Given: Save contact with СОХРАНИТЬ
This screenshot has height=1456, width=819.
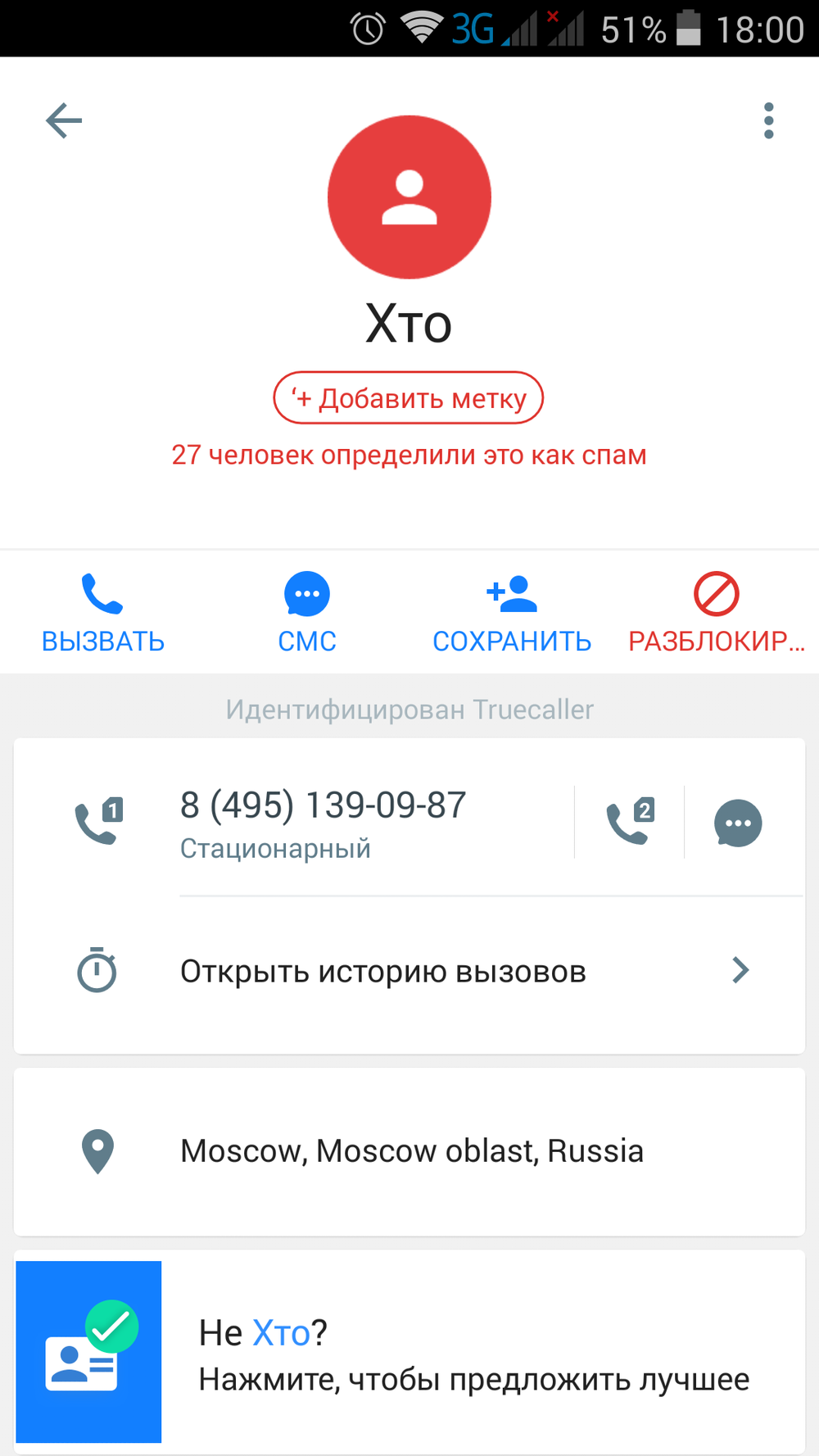Looking at the screenshot, I should tap(512, 613).
